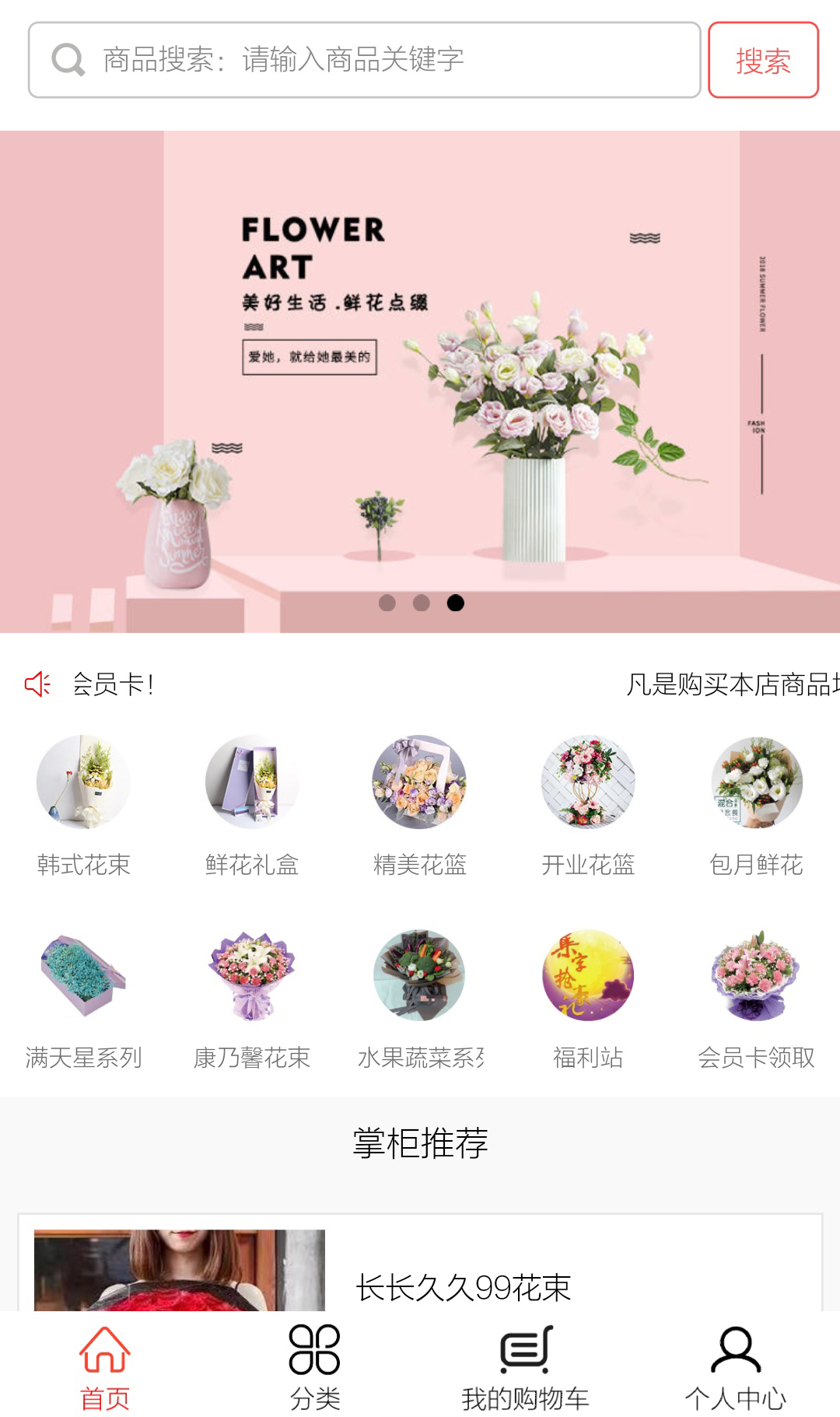Open the 包月鲜花 category

coord(756,806)
